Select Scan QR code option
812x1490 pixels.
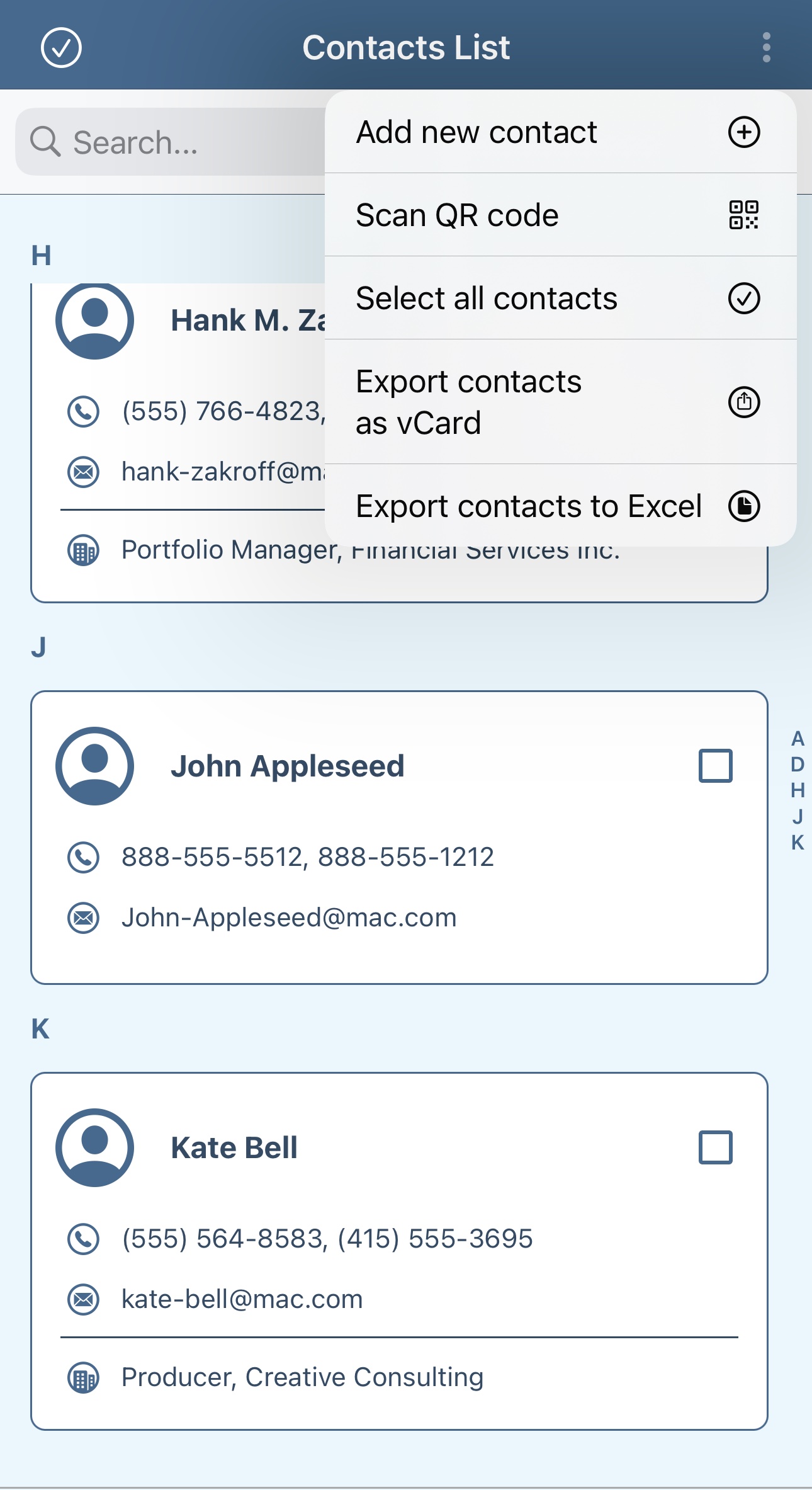pyautogui.click(x=560, y=215)
